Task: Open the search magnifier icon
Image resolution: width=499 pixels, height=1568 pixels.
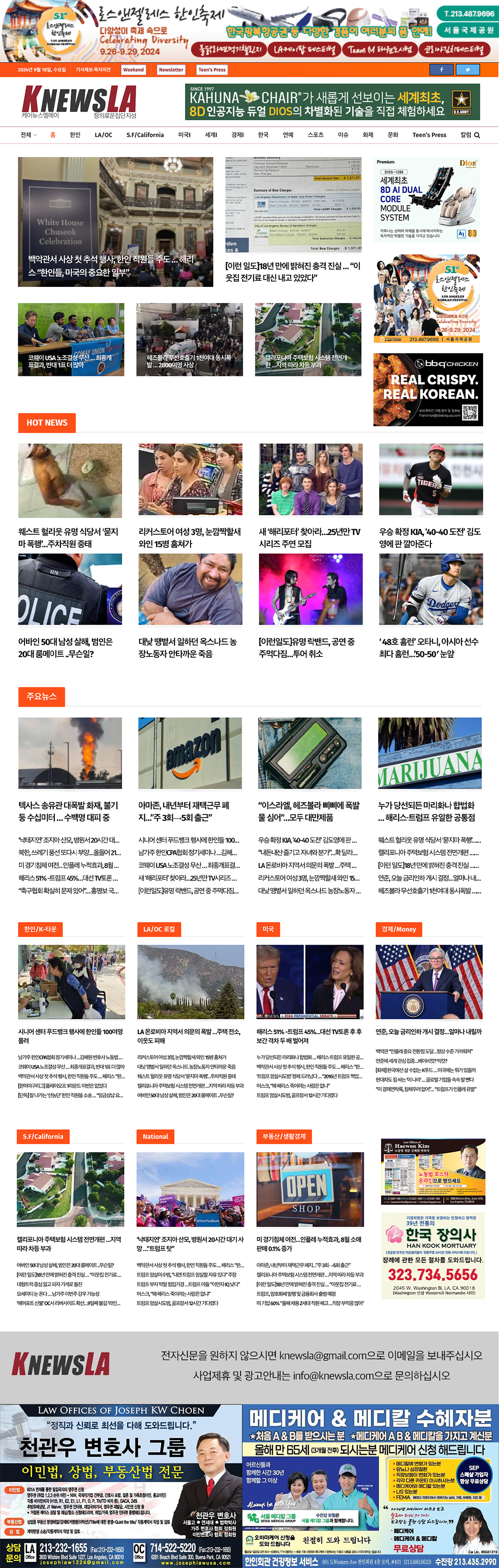Action: pos(477,135)
